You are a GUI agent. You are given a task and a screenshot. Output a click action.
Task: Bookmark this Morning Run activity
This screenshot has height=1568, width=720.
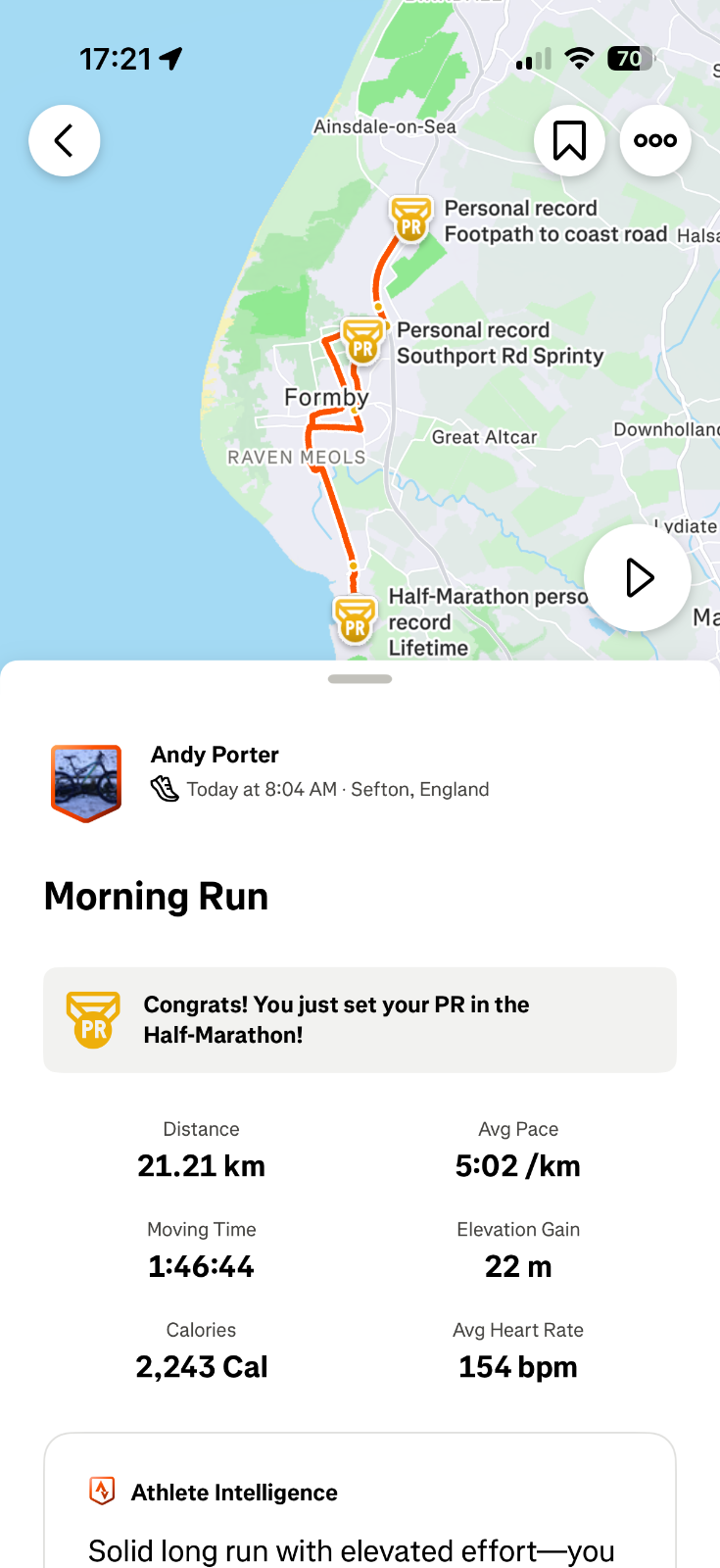coord(569,141)
